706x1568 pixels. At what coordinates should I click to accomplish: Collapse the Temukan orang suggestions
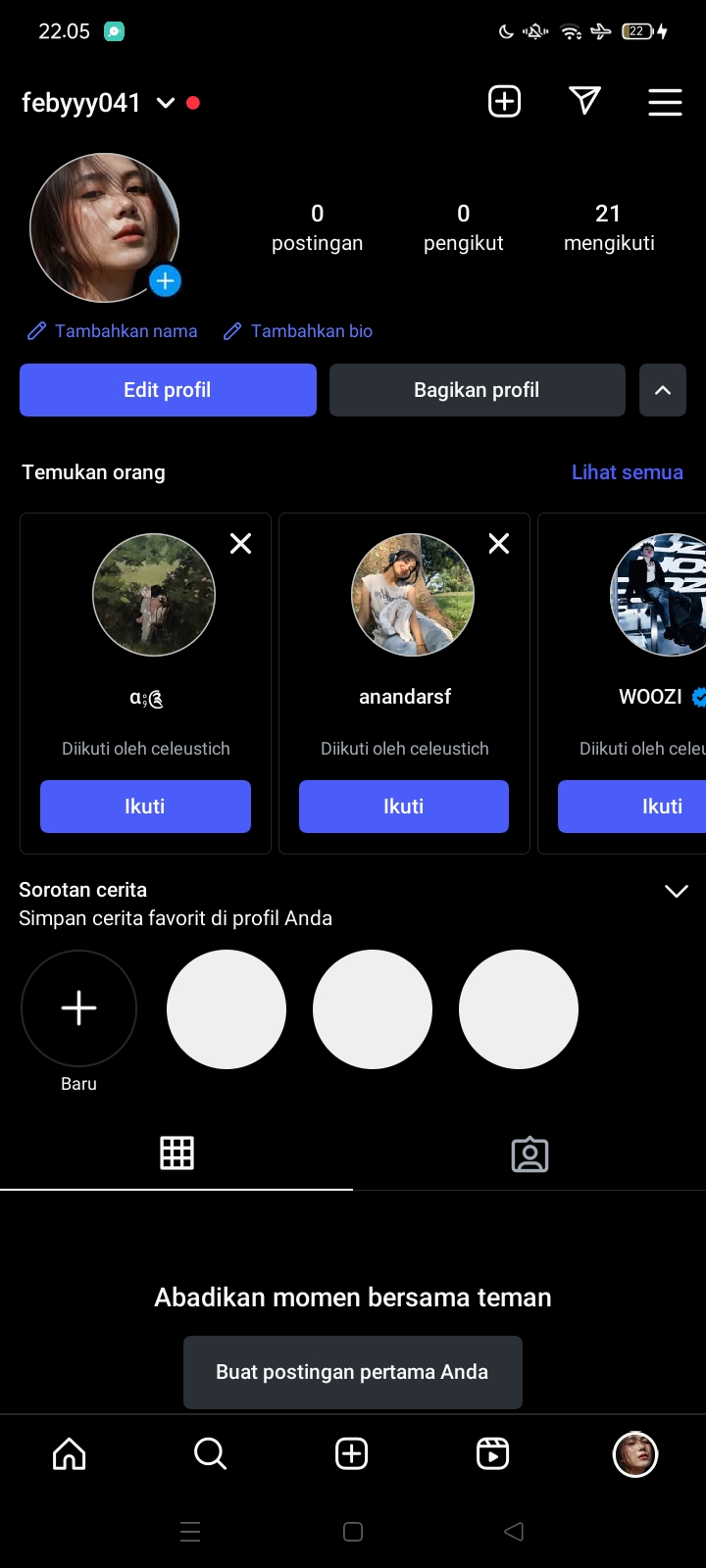(x=663, y=390)
